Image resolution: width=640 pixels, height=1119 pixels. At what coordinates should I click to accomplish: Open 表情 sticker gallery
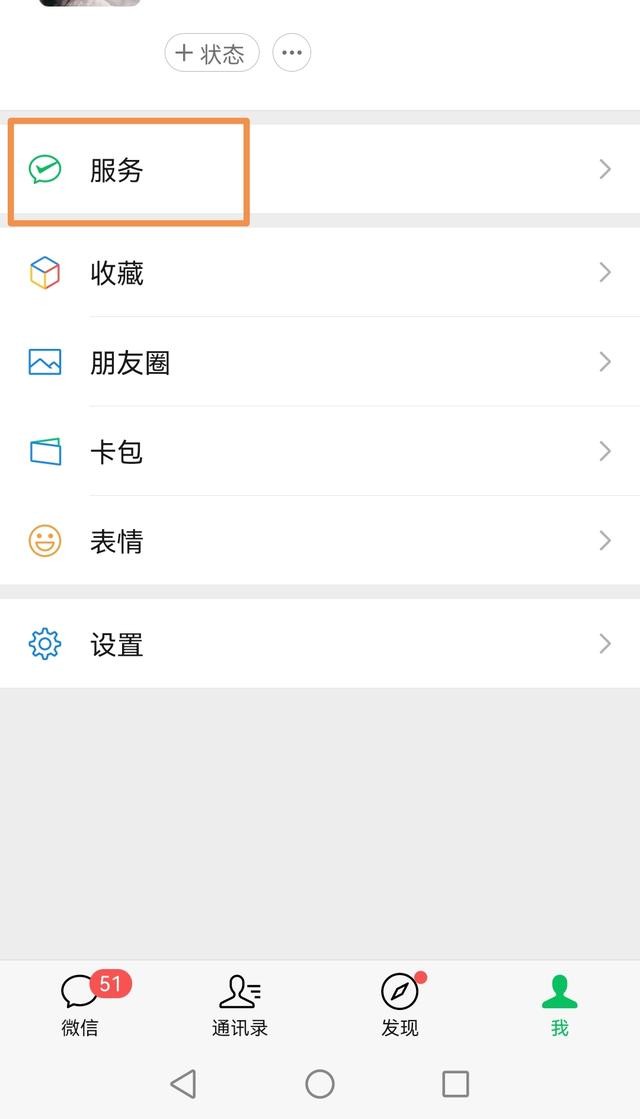(x=320, y=541)
